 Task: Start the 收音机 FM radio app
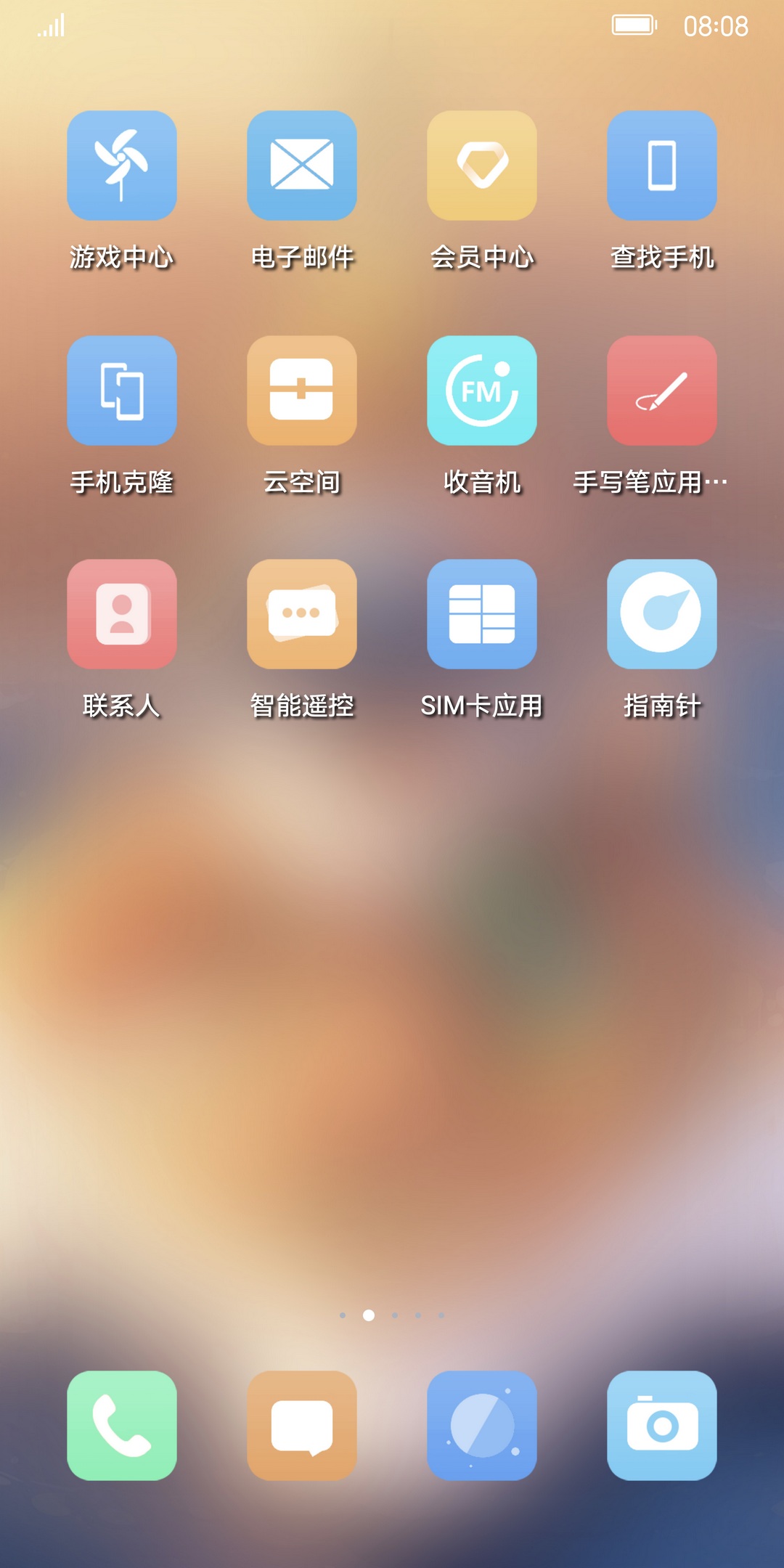click(x=481, y=391)
